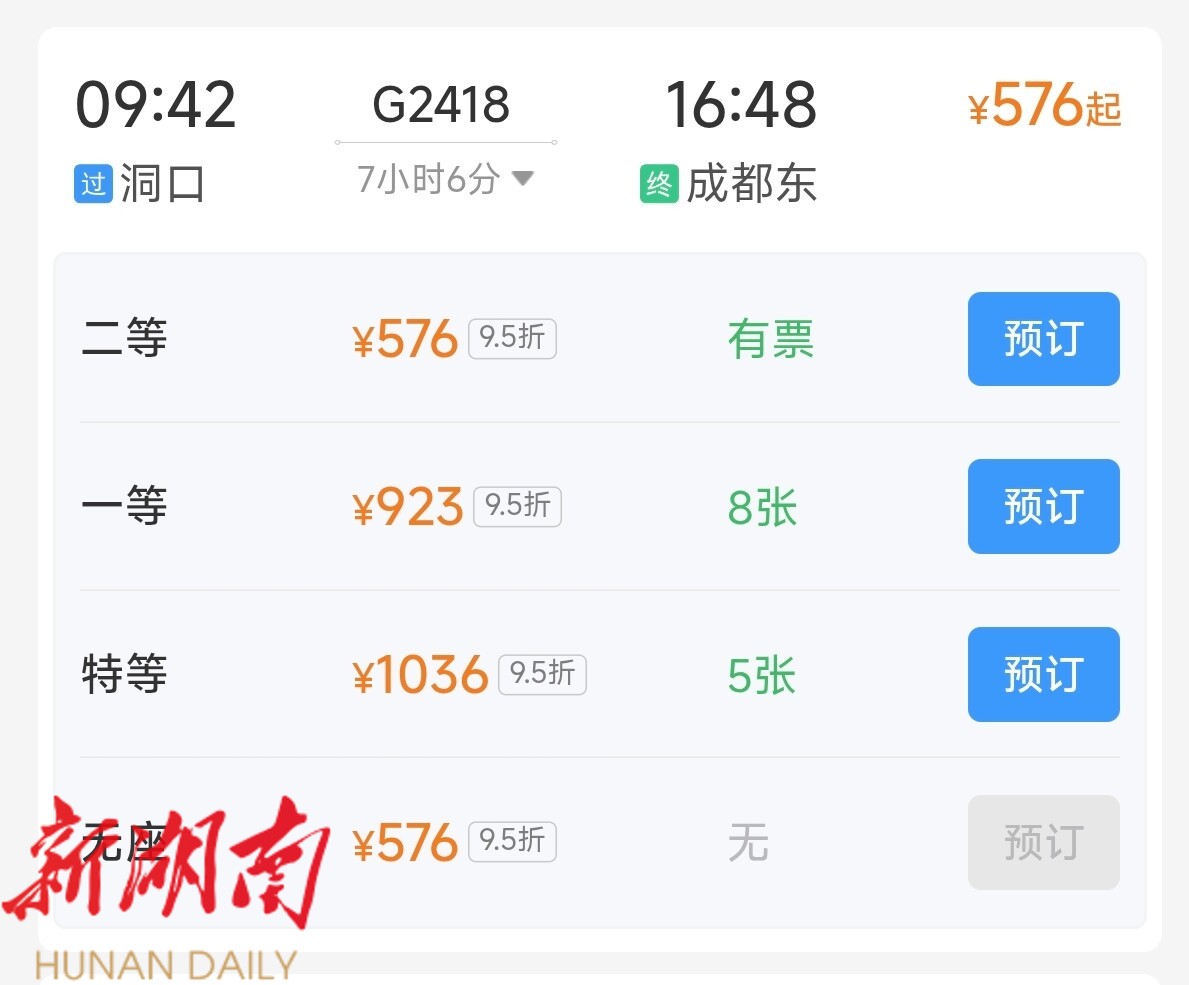Book the 一等 seat at ¥923
Image resolution: width=1189 pixels, height=985 pixels.
[x=1043, y=506]
